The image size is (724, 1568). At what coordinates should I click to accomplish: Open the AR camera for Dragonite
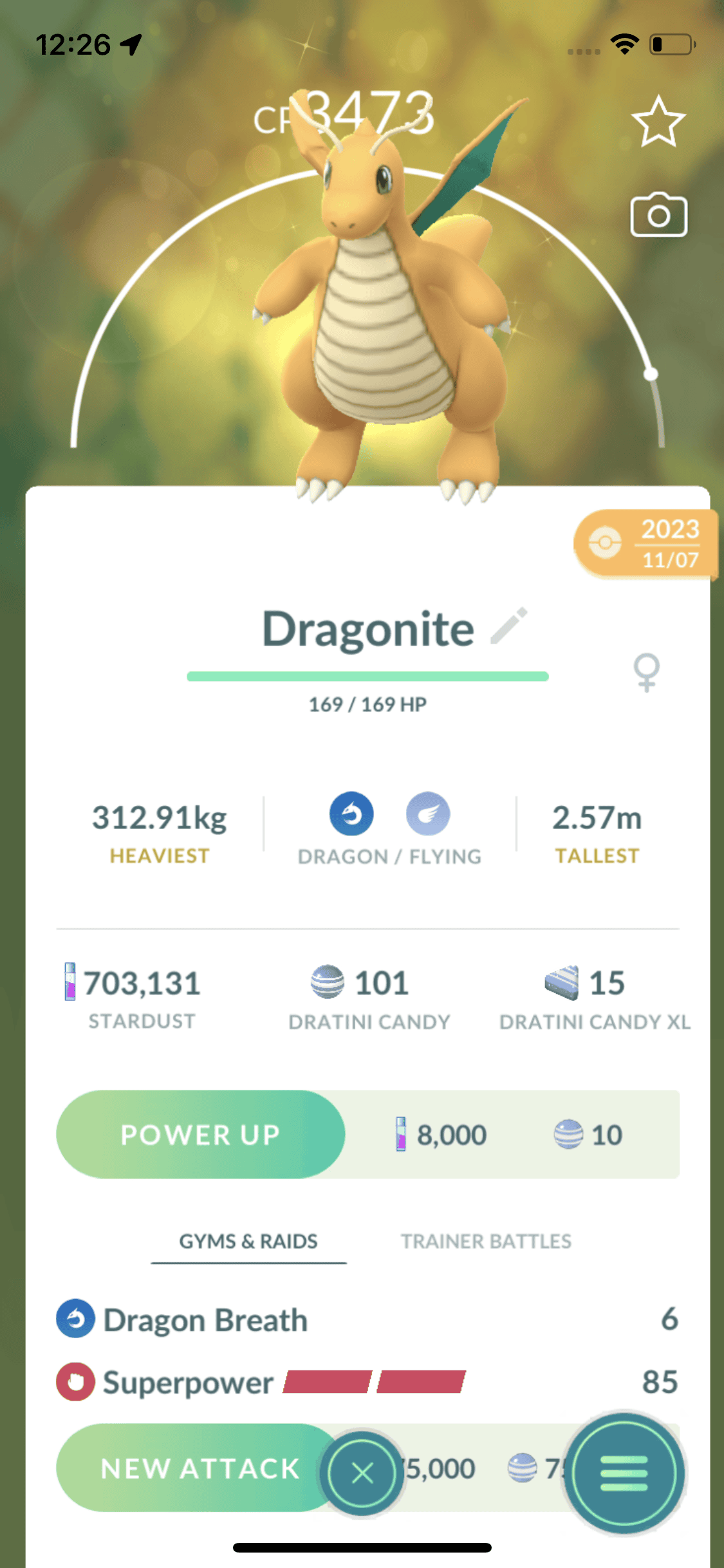pos(658,215)
